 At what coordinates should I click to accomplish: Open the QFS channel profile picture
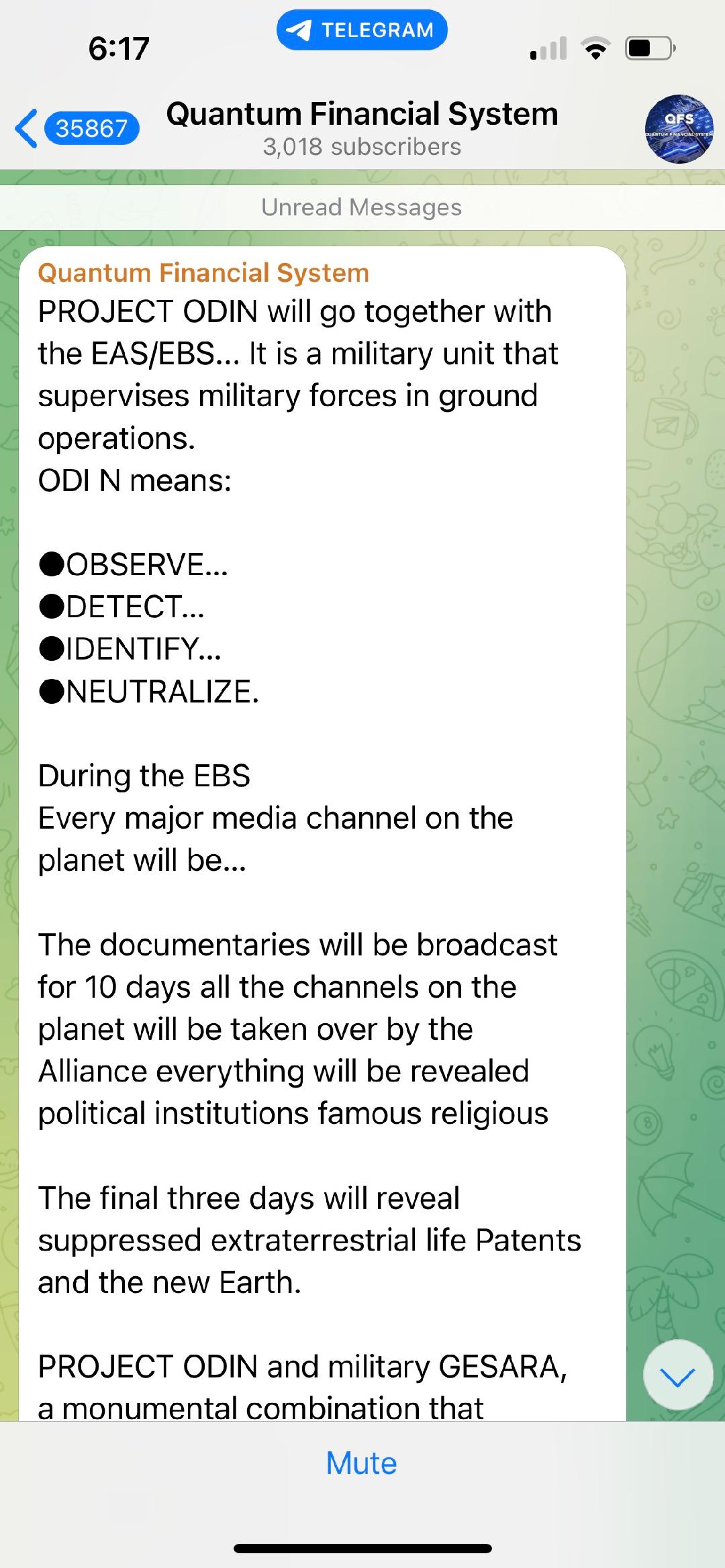coord(679,129)
